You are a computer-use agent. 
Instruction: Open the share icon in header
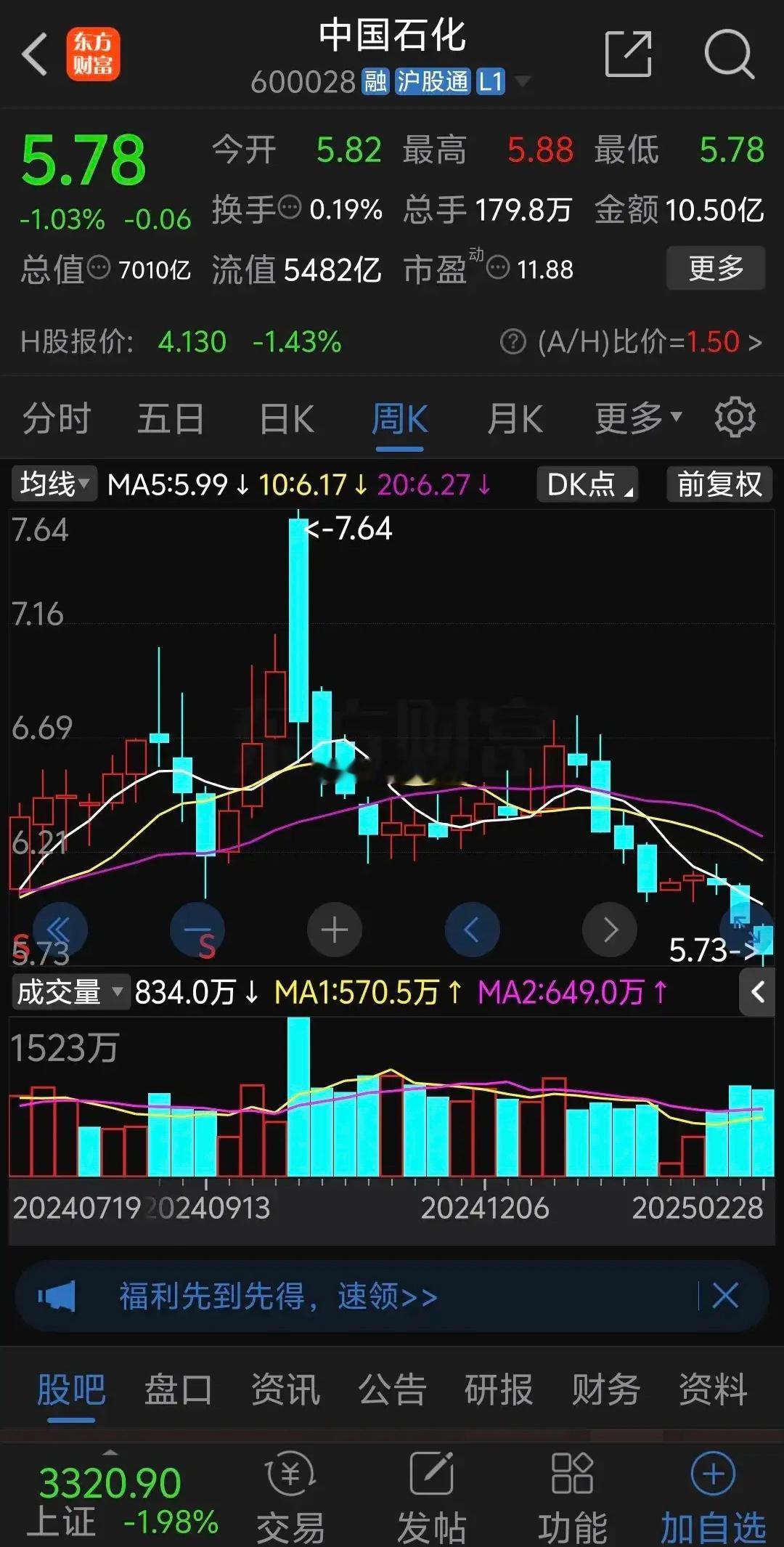pyautogui.click(x=628, y=54)
